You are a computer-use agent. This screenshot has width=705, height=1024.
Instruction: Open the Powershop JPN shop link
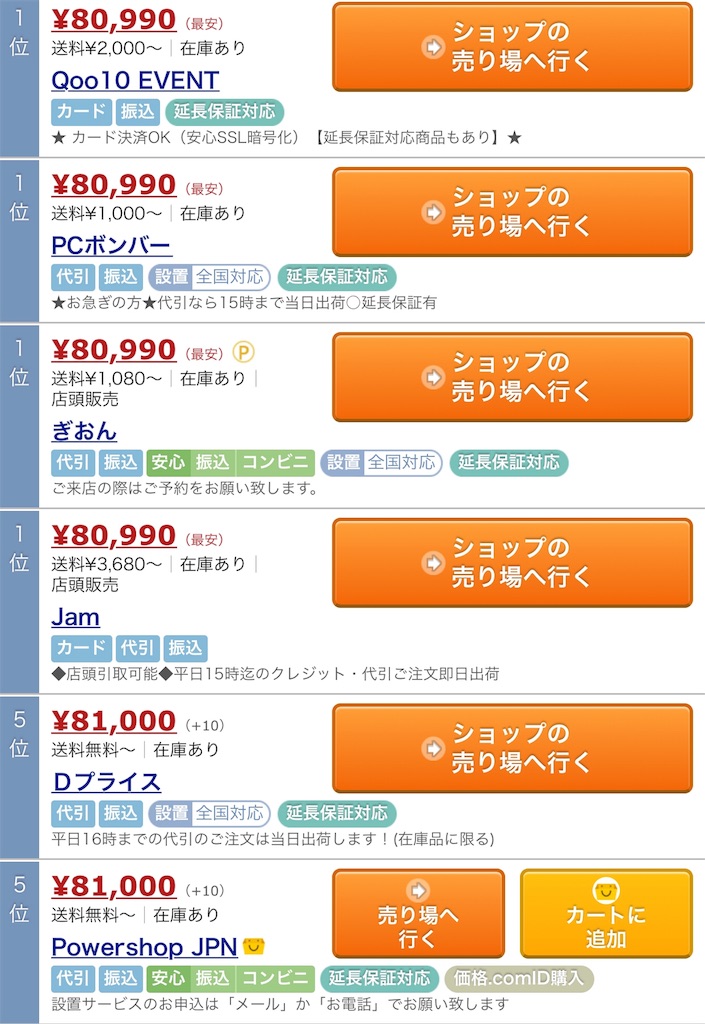[145, 947]
